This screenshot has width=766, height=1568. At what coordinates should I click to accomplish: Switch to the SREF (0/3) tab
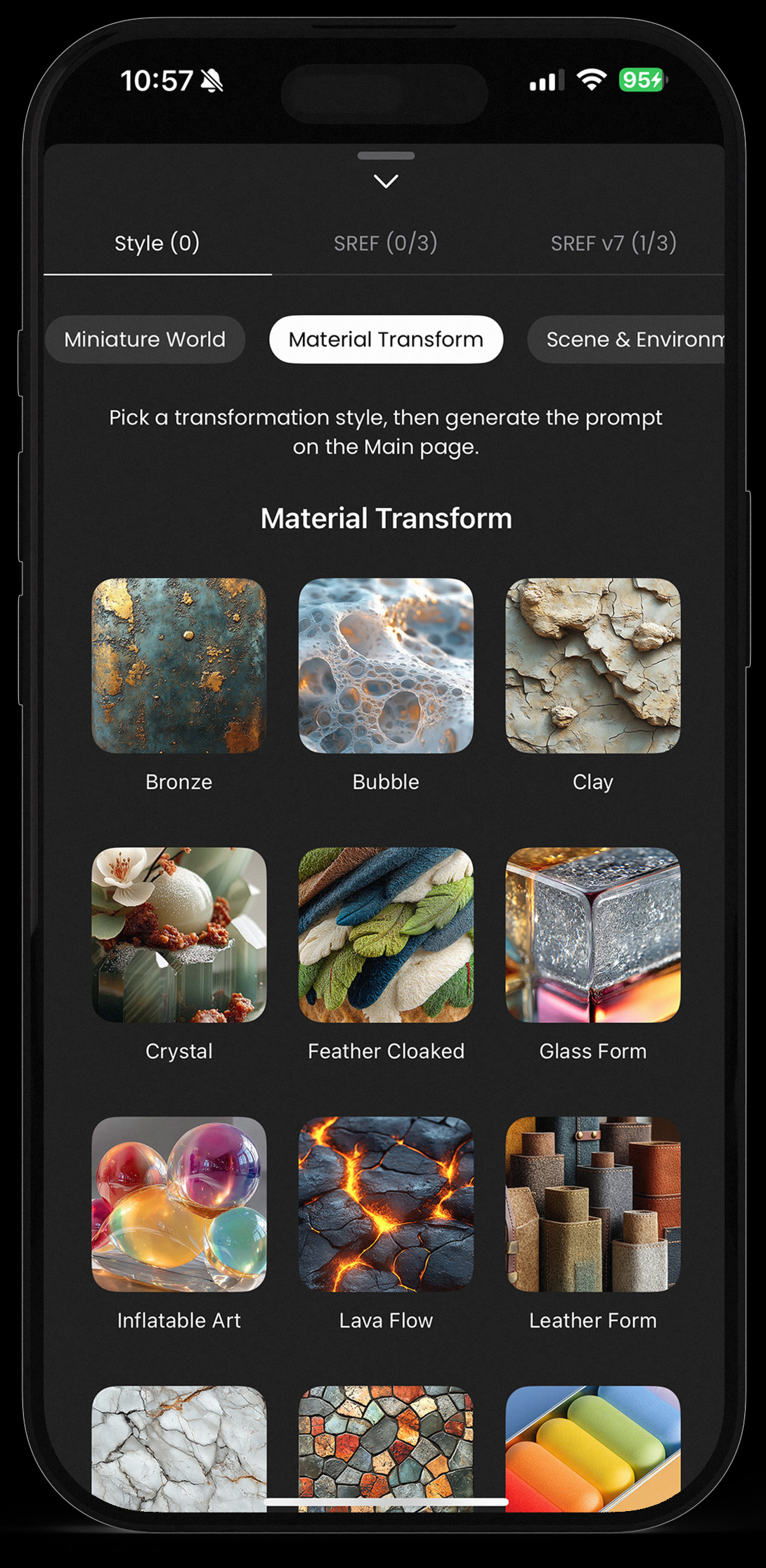tap(385, 243)
